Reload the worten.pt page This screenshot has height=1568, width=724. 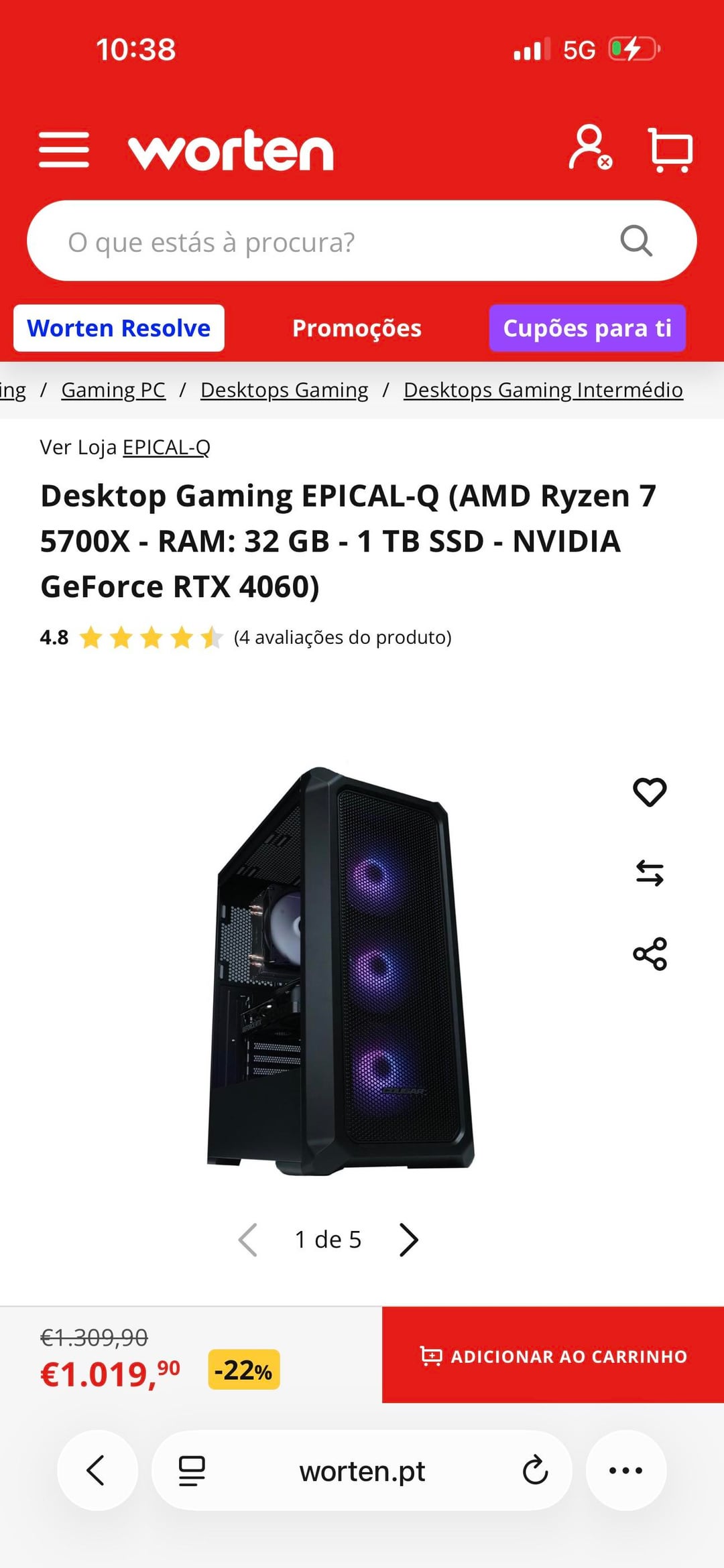point(535,1471)
